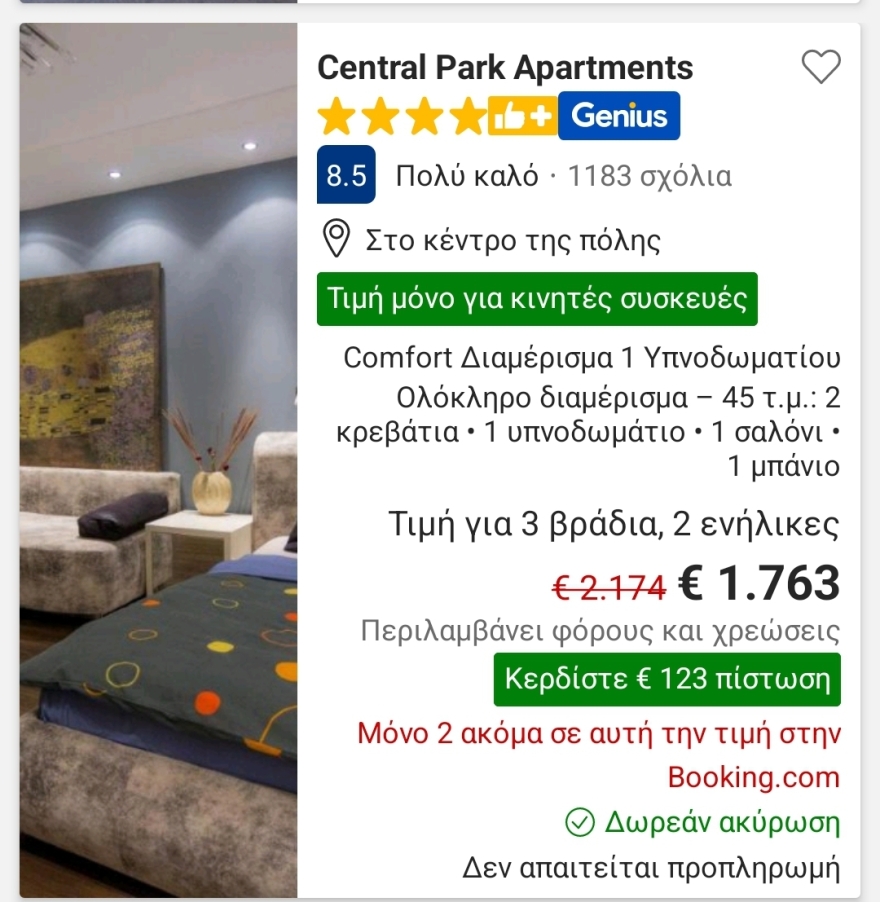880x902 pixels.
Task: Click the Κερδίστε € 123 πίστωση badge
Action: point(666,680)
